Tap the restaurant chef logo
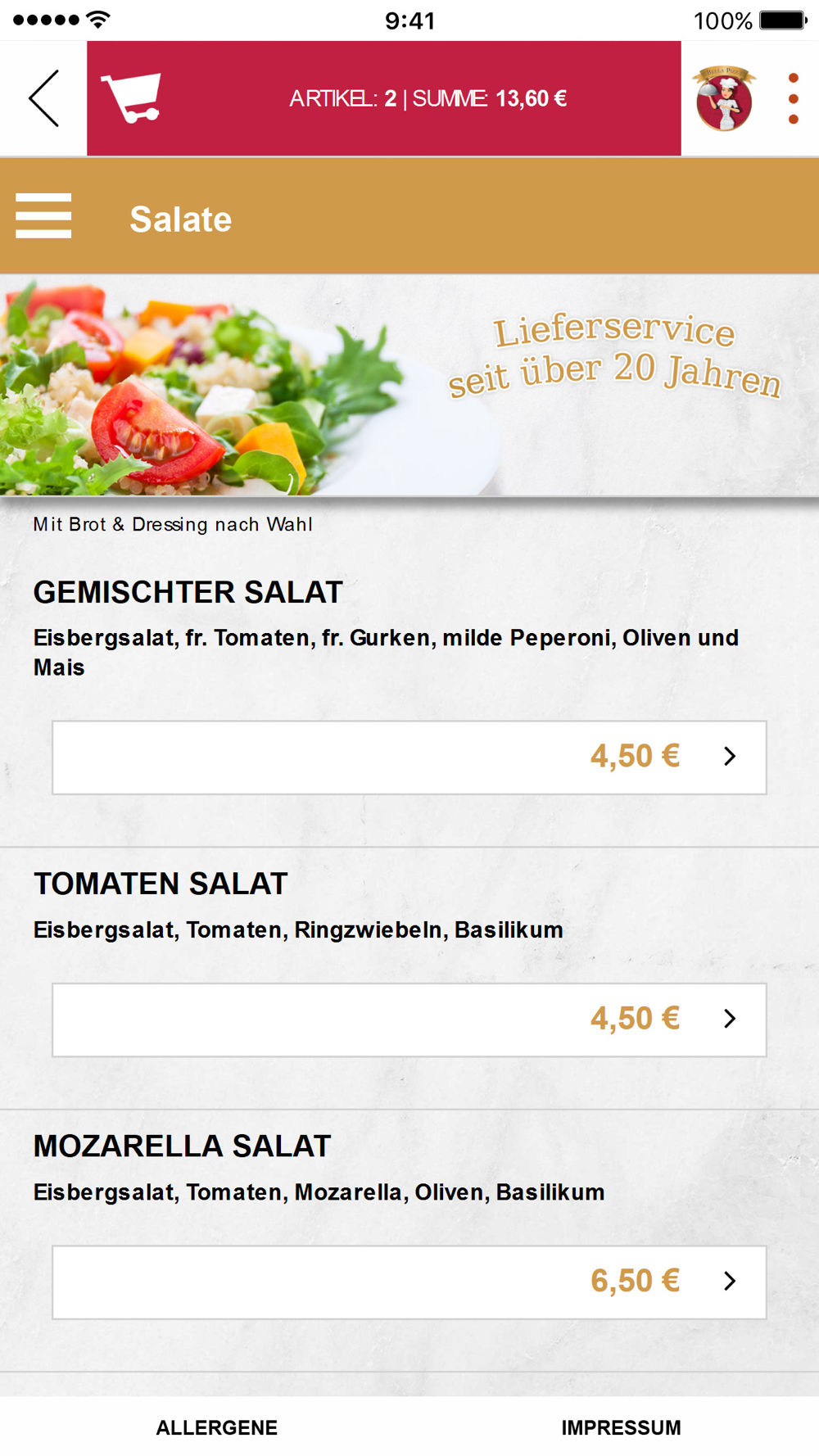The height and width of the screenshot is (1456, 819). 724,99
